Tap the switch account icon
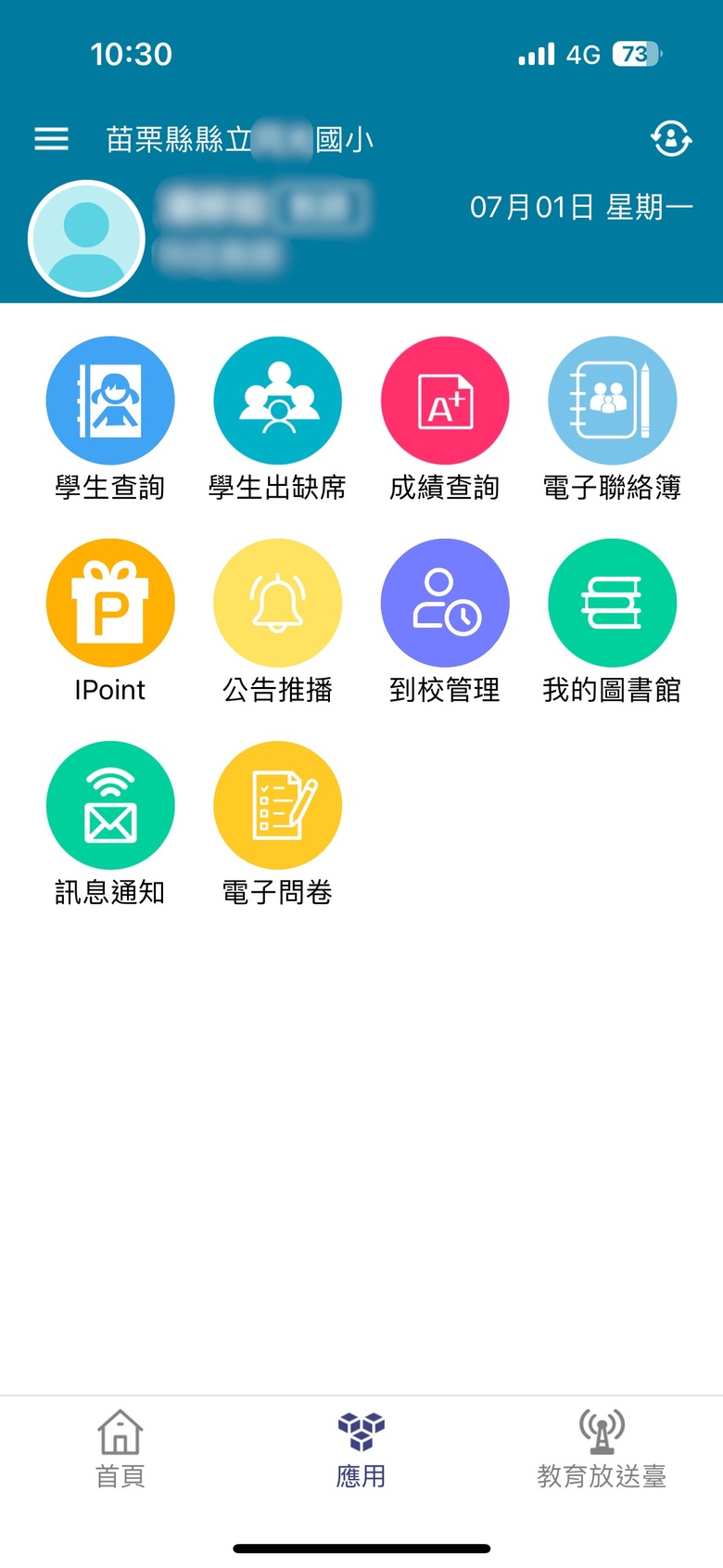Screen dimensions: 723x1568 (x=670, y=139)
